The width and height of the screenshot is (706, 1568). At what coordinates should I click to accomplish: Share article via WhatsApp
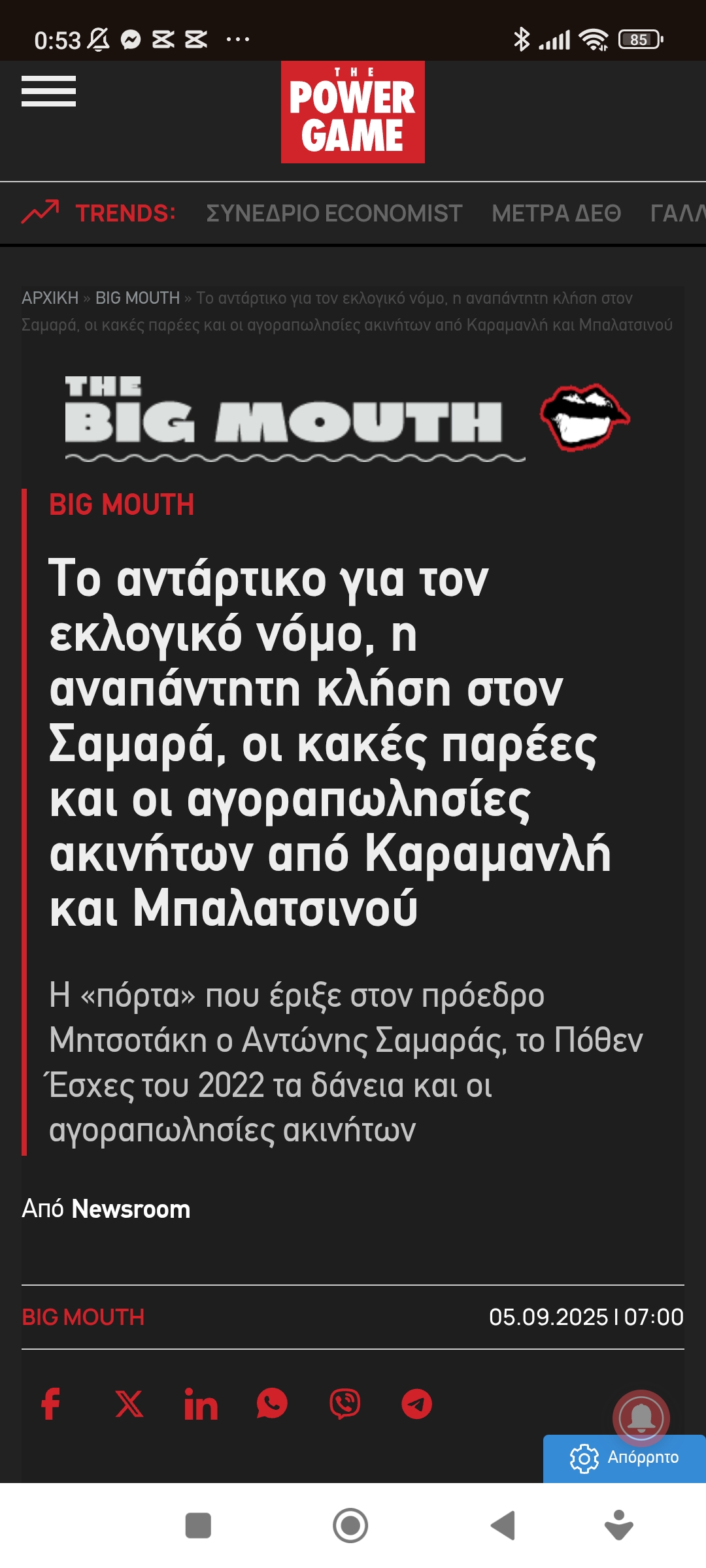[272, 1403]
